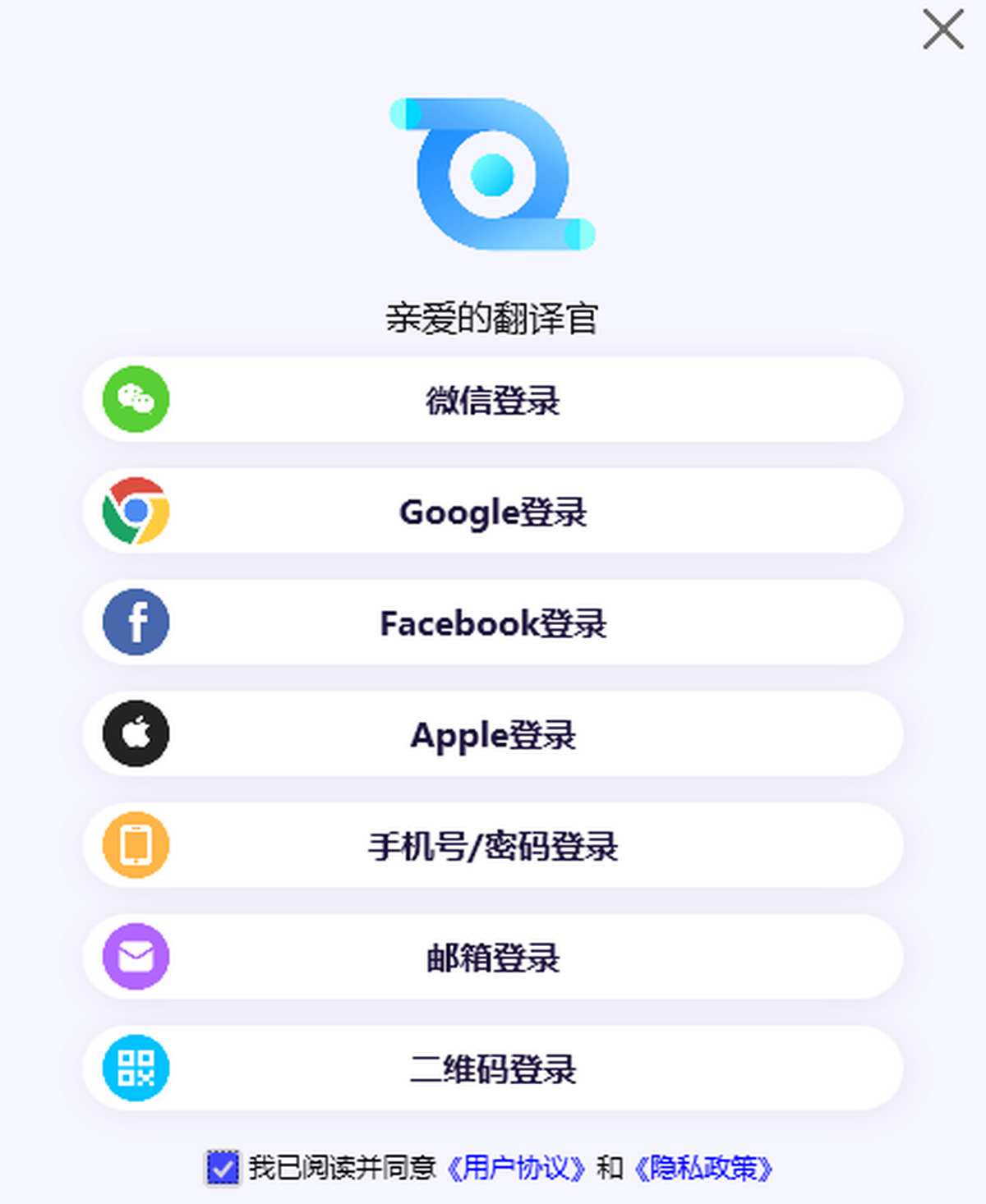This screenshot has width=986, height=1204.
Task: Close the login dialog
Action: (942, 30)
